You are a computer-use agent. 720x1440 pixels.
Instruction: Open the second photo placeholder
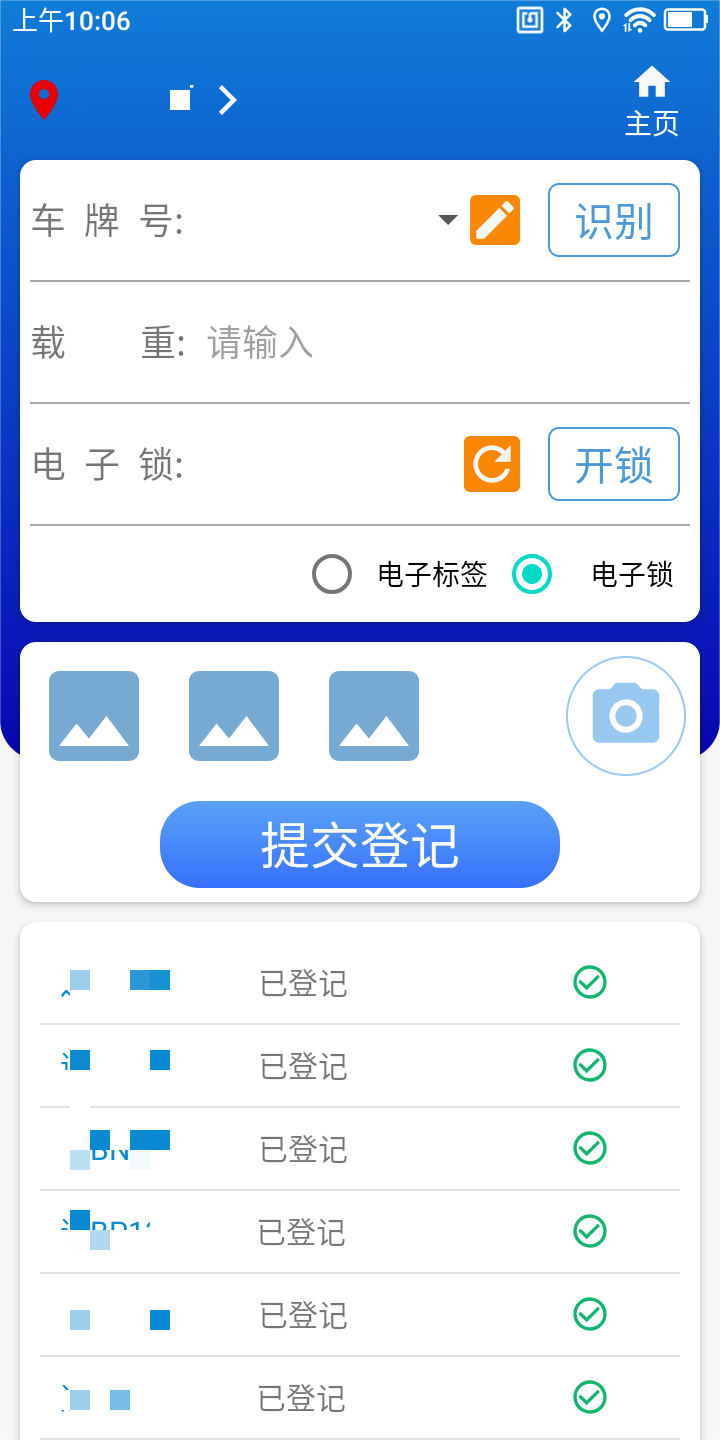(234, 716)
